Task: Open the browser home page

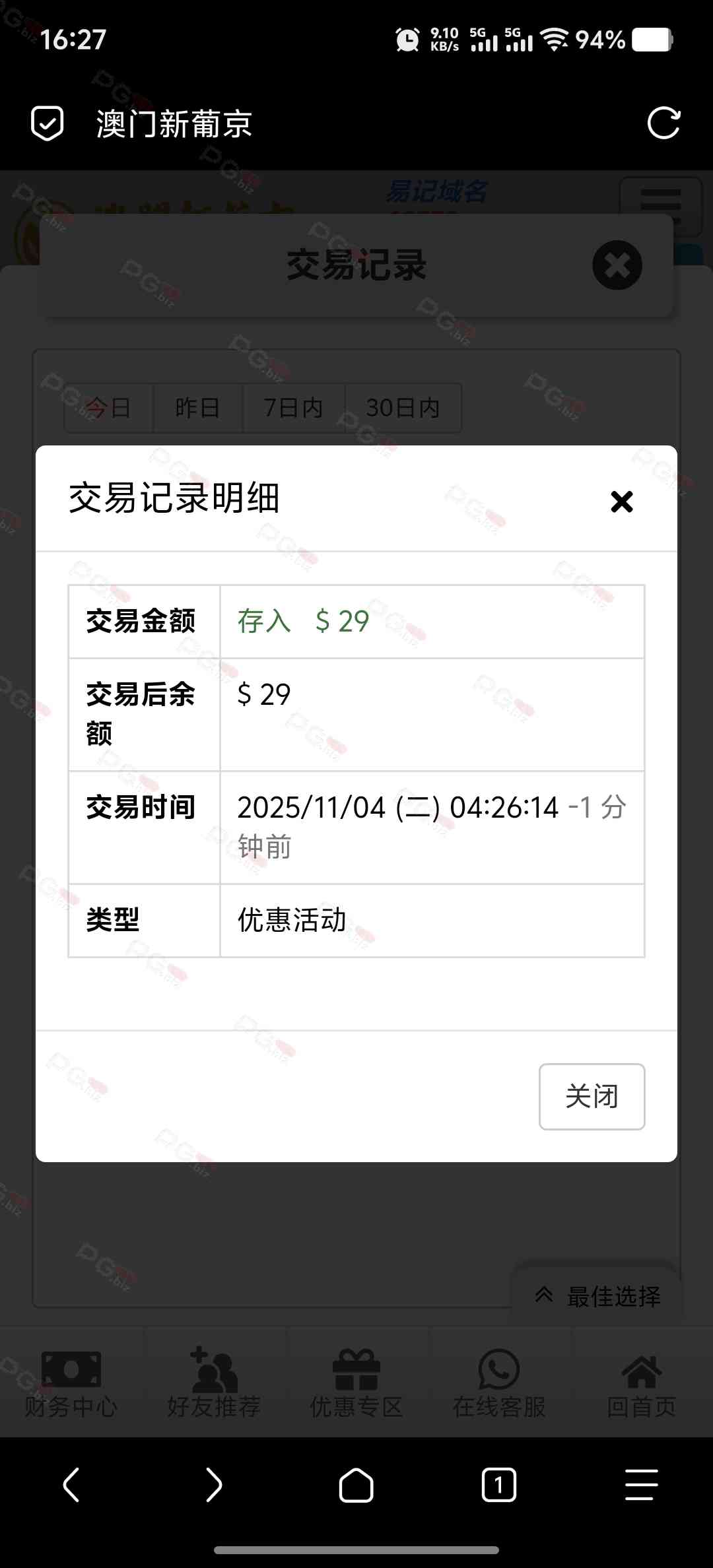Action: pyautogui.click(x=356, y=1485)
